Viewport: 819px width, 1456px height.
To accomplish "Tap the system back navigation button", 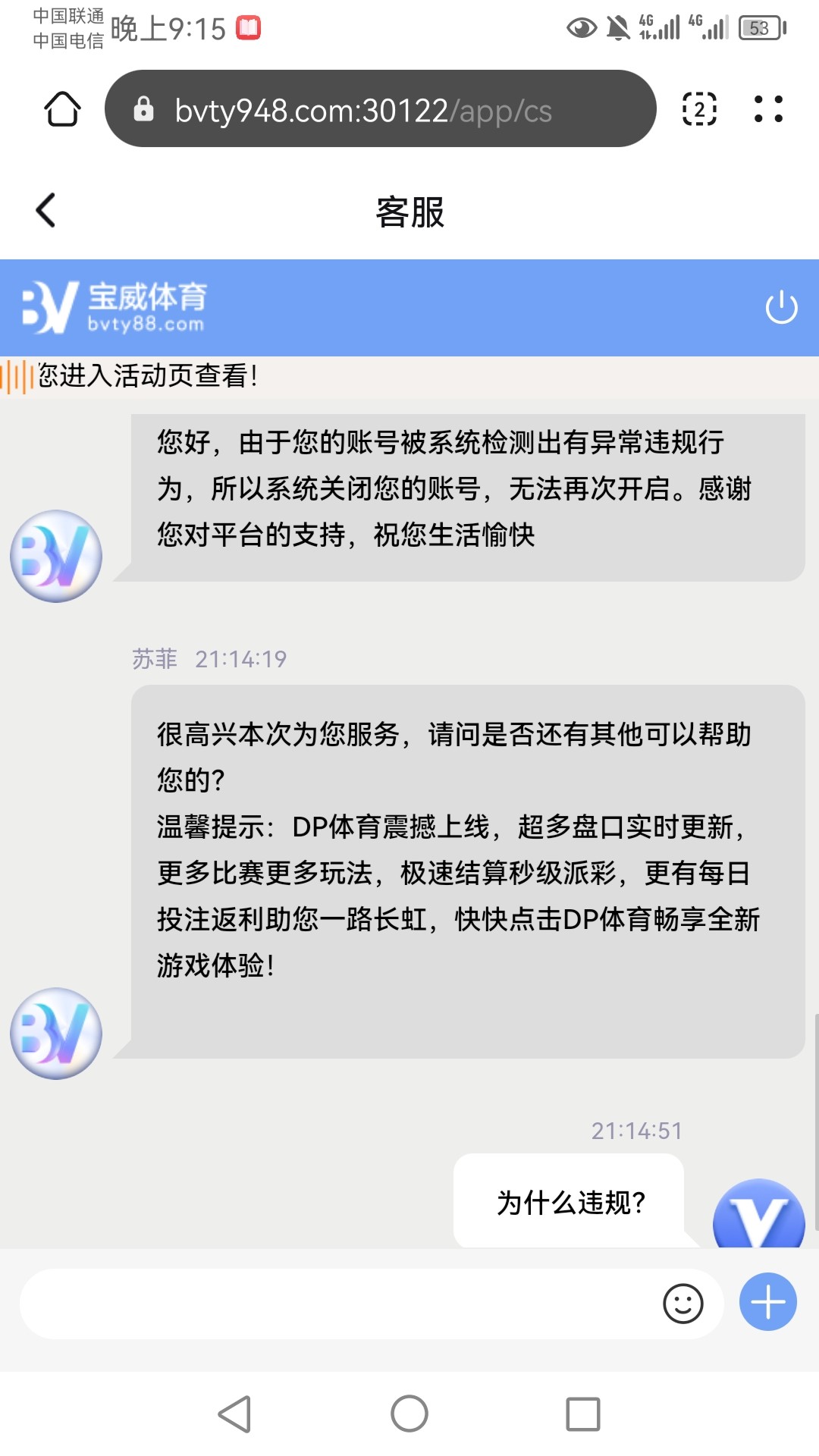I will (x=235, y=1414).
